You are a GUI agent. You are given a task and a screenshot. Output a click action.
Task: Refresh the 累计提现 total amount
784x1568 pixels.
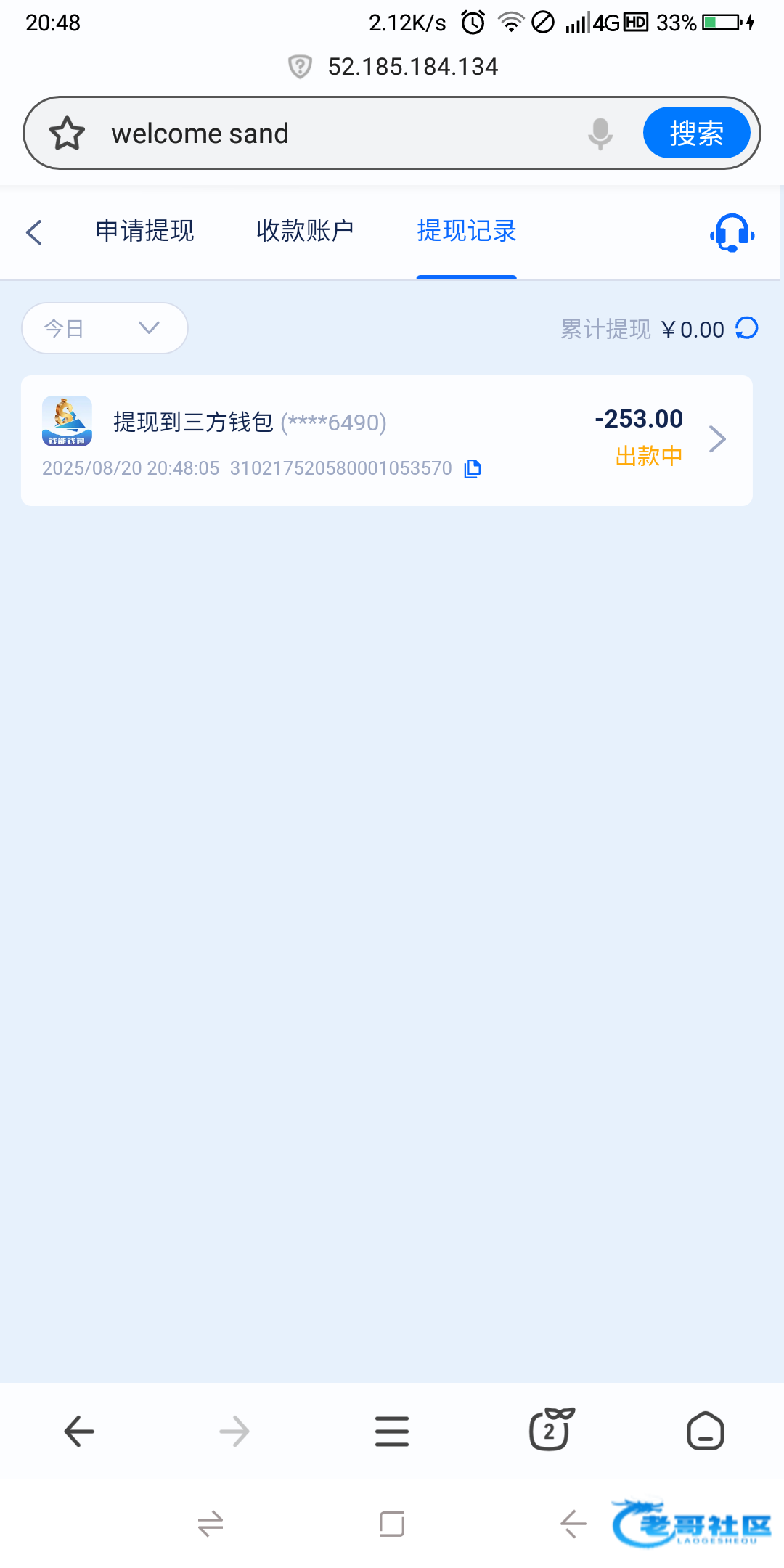coord(747,328)
